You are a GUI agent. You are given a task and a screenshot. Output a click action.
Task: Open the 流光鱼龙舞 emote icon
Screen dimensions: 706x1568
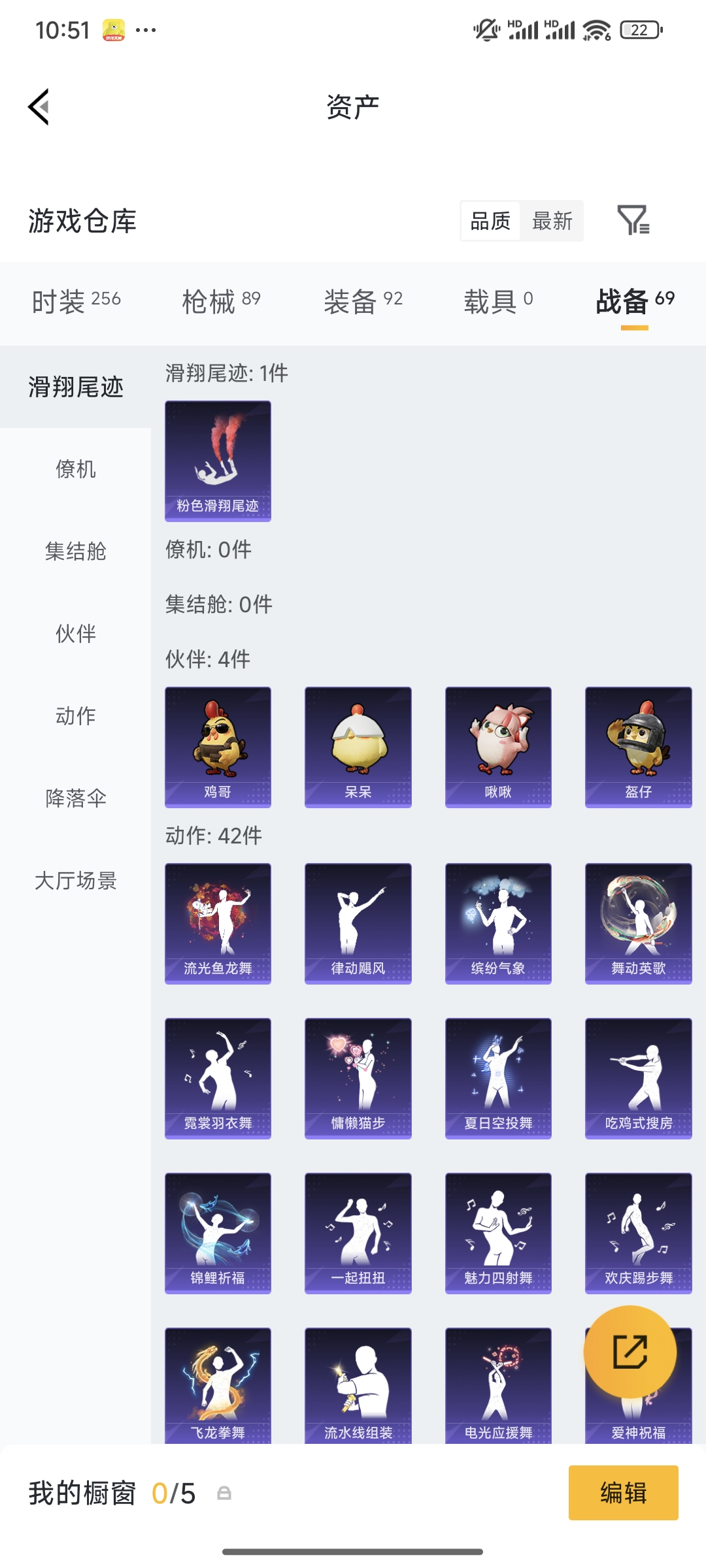click(x=218, y=922)
